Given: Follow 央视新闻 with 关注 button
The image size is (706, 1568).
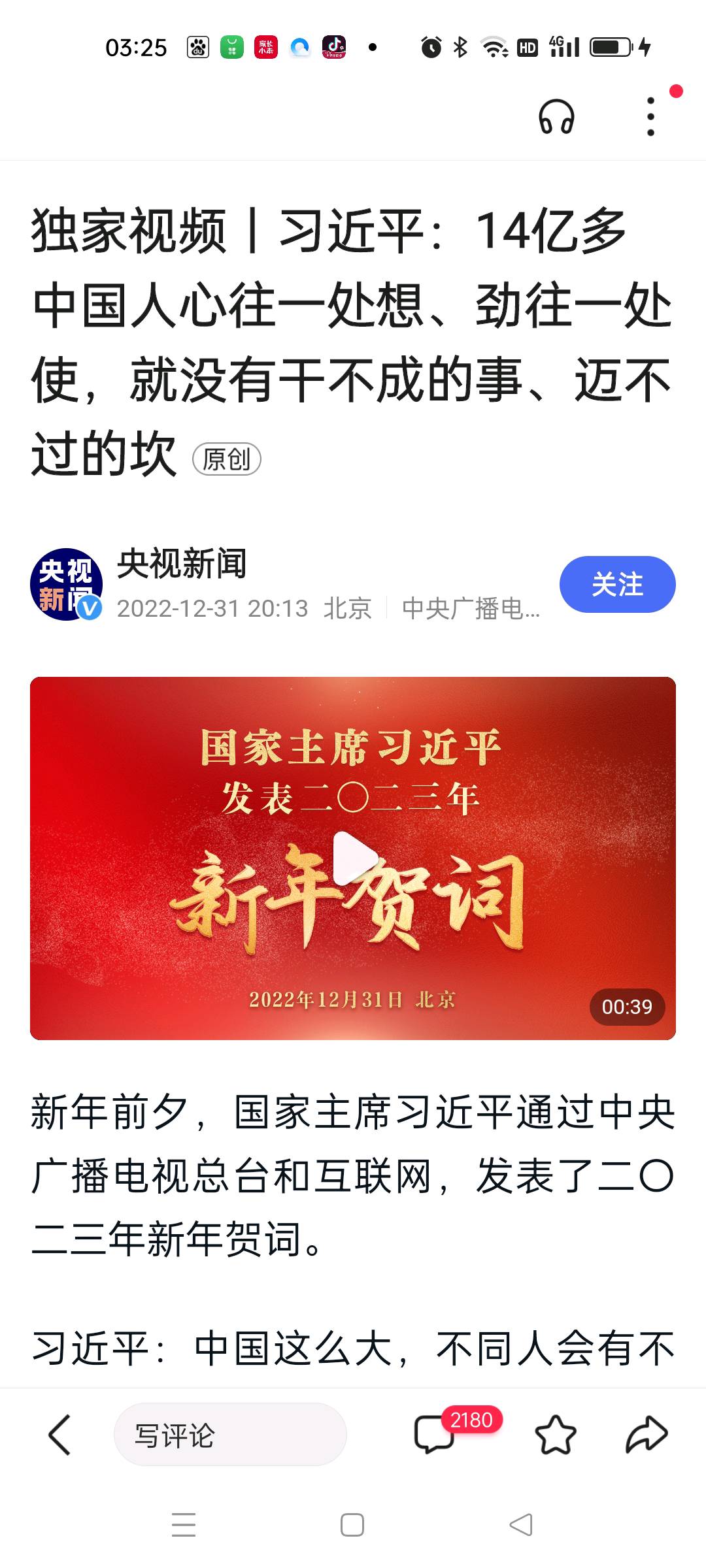Looking at the screenshot, I should (617, 584).
